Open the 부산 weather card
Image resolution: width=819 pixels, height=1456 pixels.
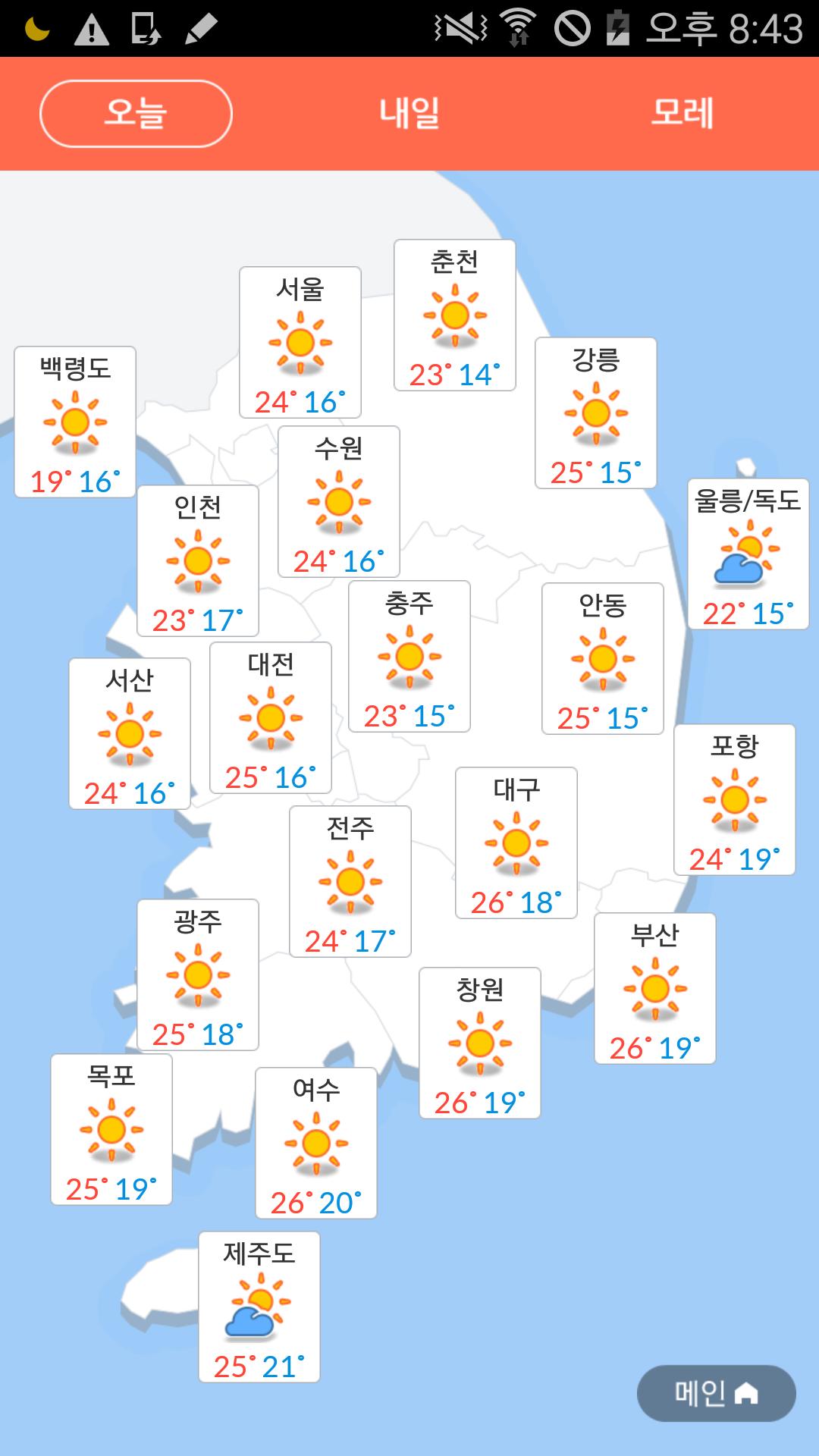(x=655, y=989)
